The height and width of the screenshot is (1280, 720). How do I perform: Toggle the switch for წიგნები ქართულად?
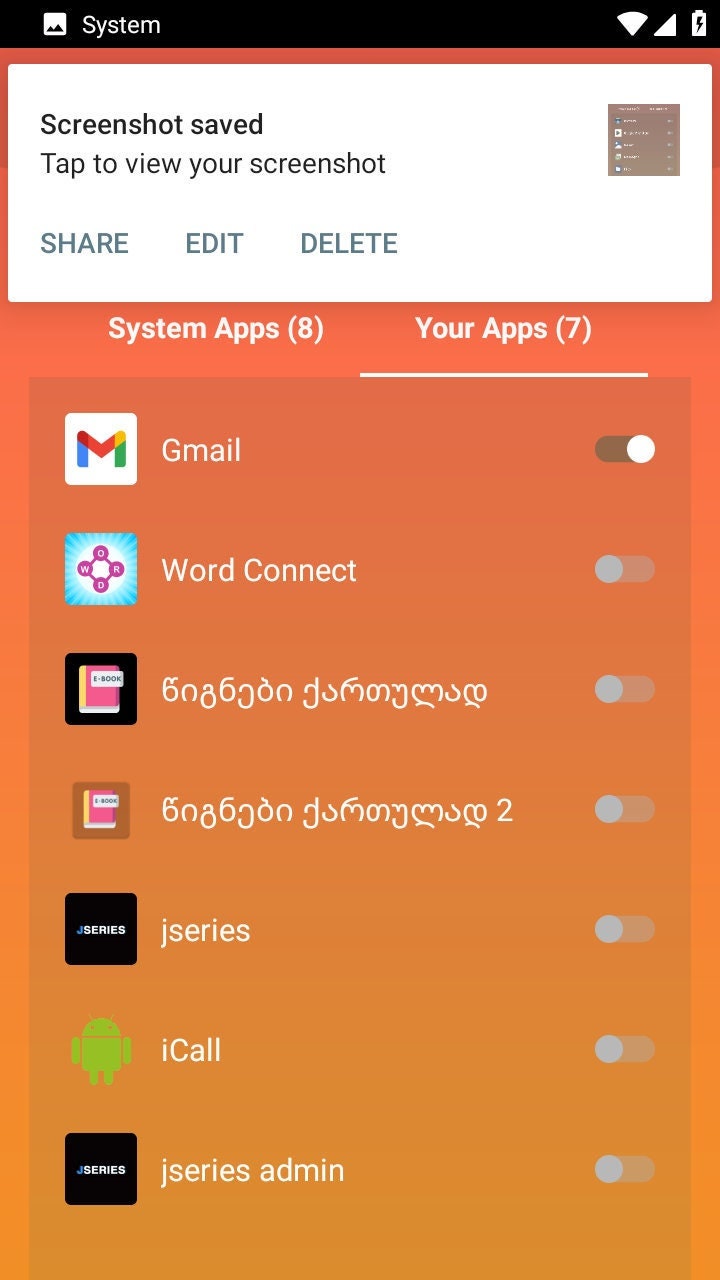(625, 689)
